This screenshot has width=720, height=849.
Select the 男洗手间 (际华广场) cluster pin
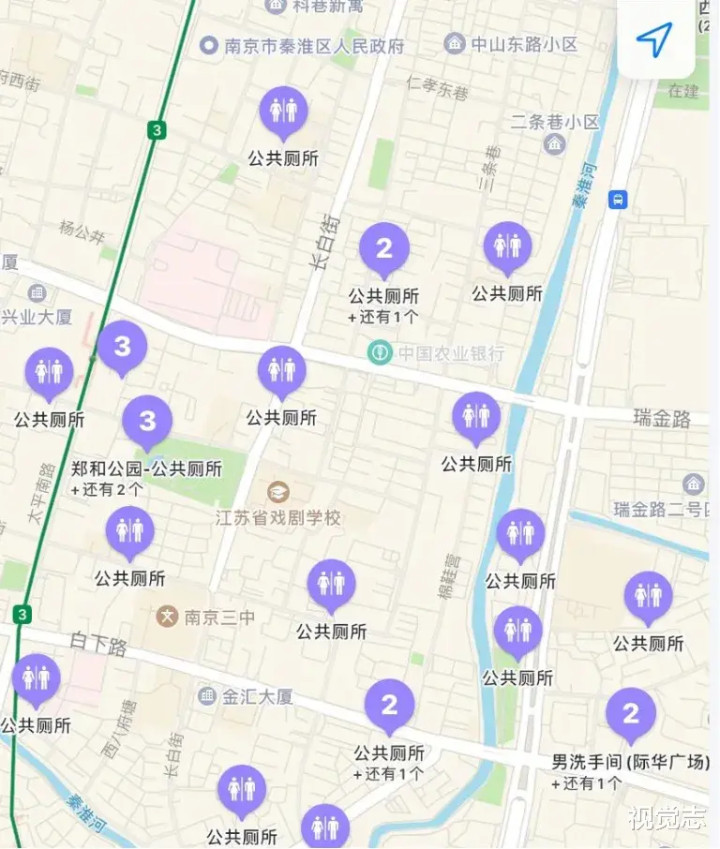pyautogui.click(x=631, y=714)
